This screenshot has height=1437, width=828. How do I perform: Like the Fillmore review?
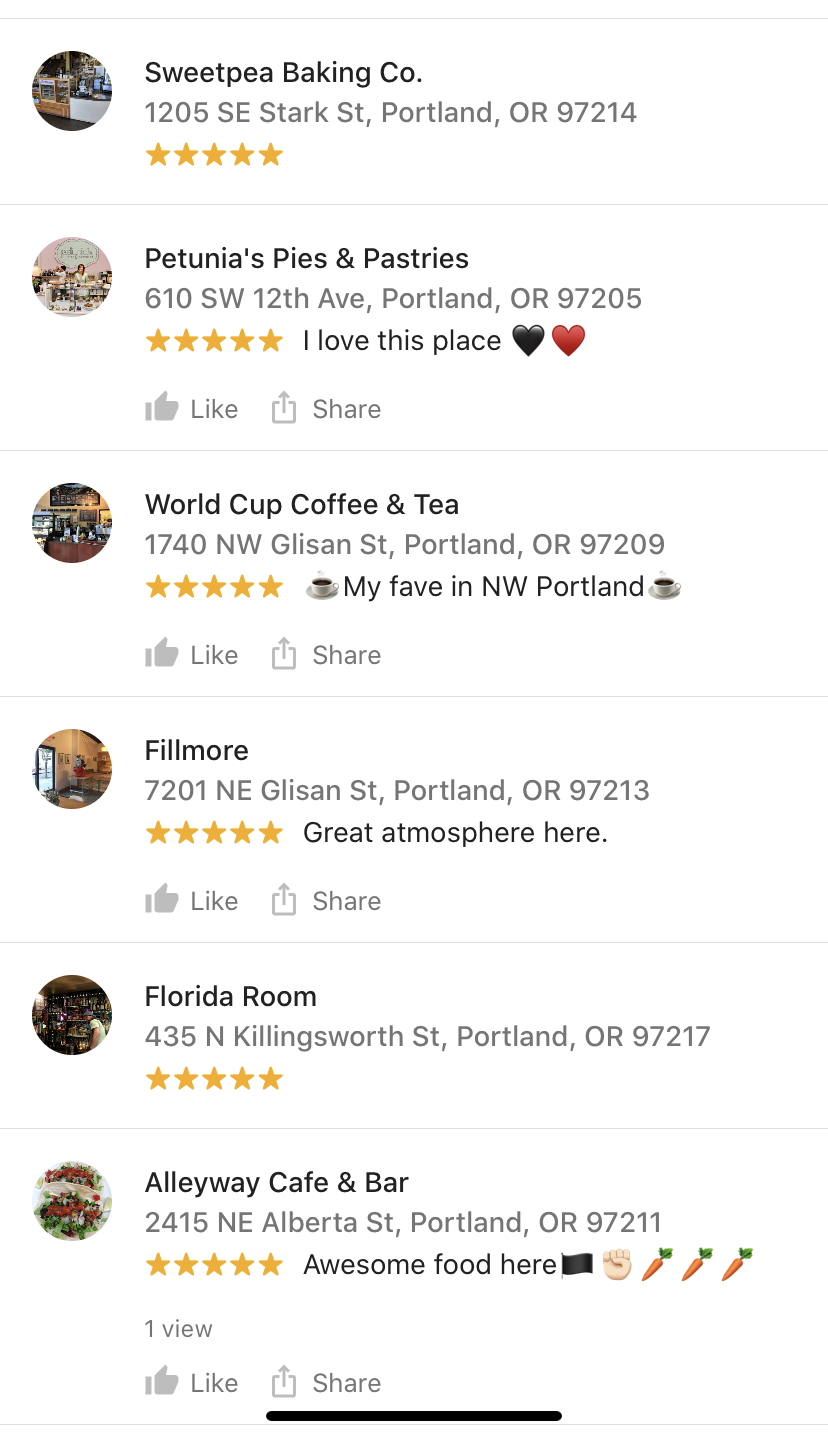coord(191,901)
